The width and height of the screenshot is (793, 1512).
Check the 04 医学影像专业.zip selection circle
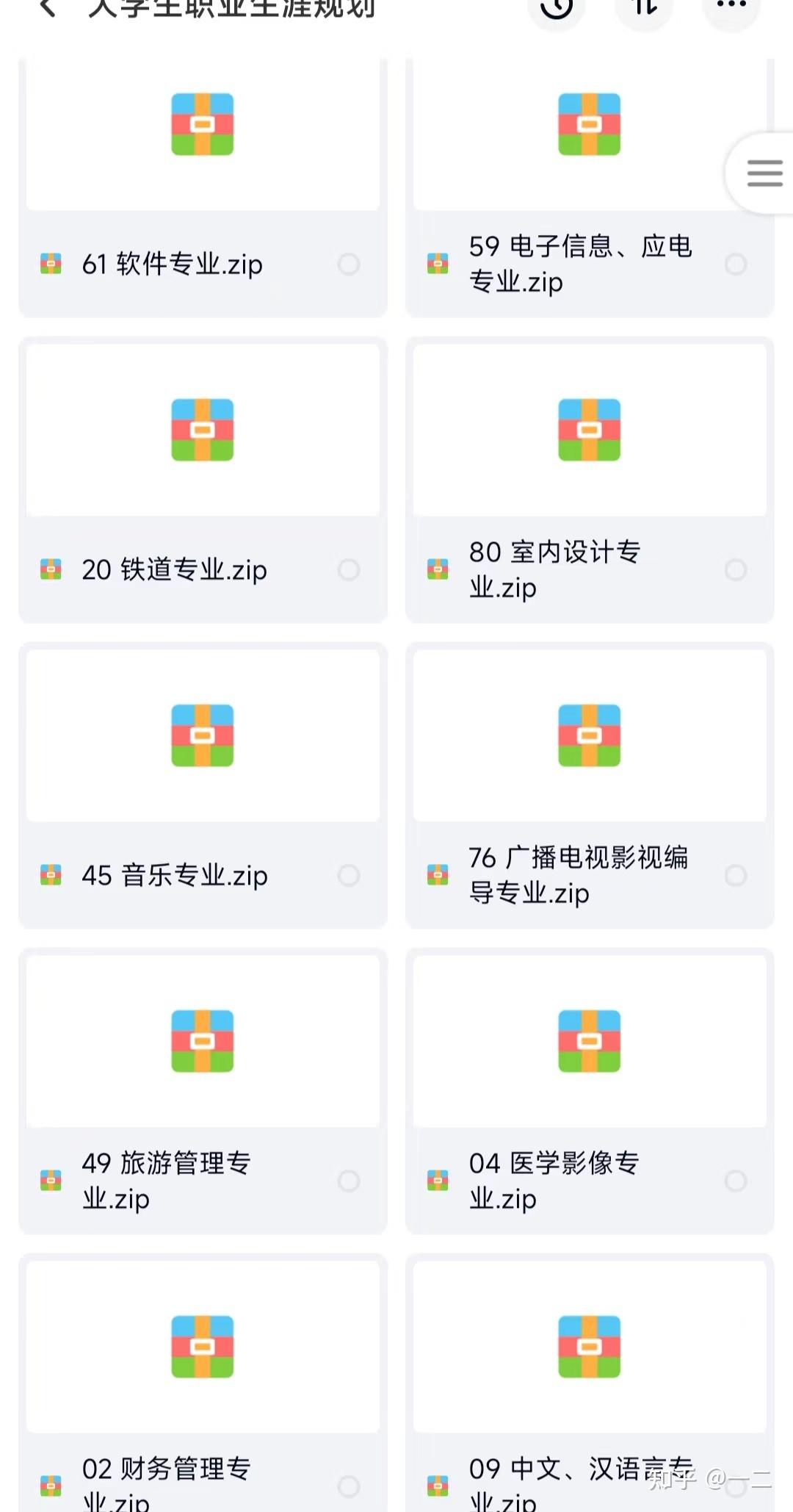736,1181
